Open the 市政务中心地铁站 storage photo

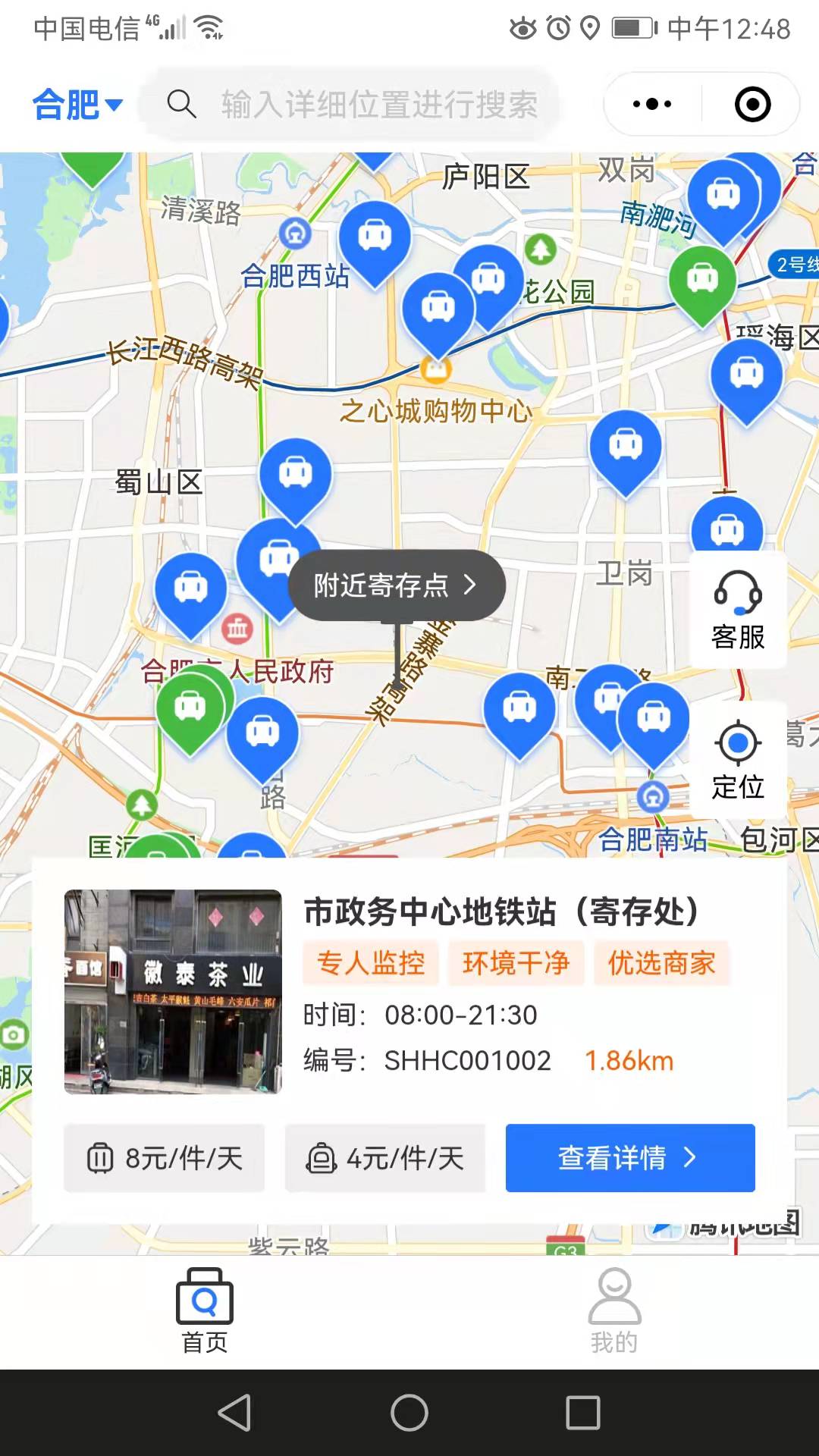tap(173, 992)
